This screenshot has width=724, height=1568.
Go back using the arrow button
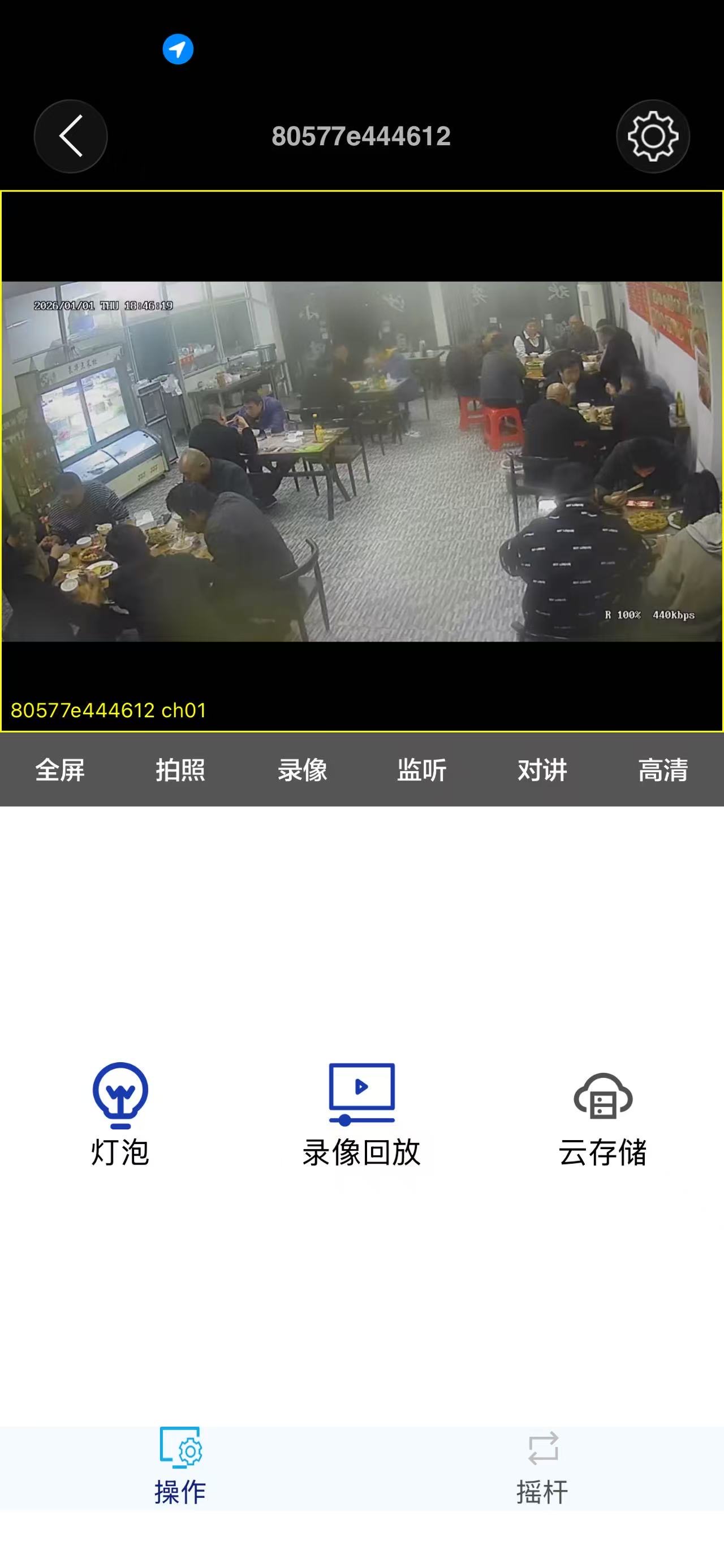(x=71, y=136)
